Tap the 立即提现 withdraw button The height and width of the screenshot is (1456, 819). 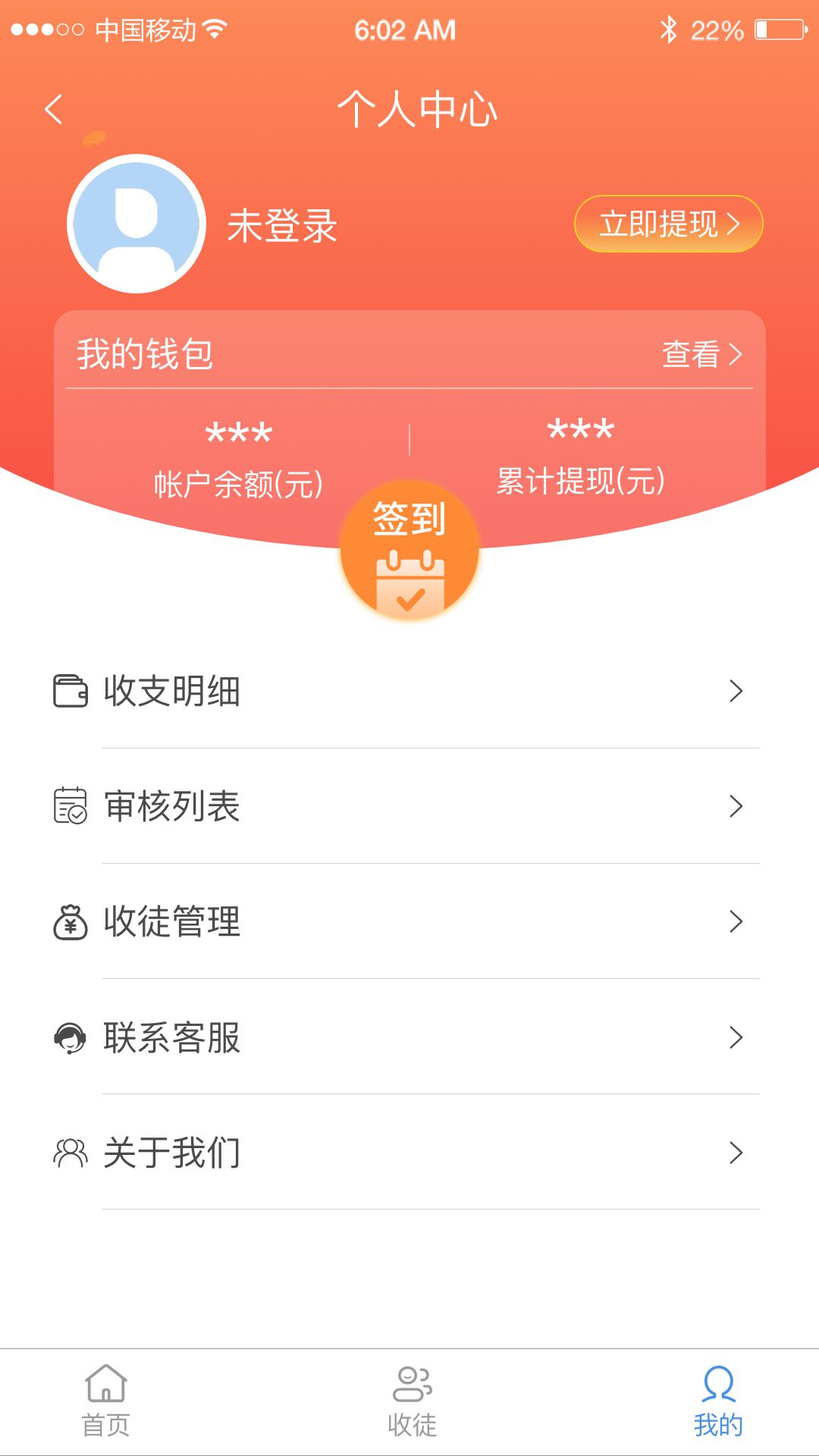tap(670, 222)
